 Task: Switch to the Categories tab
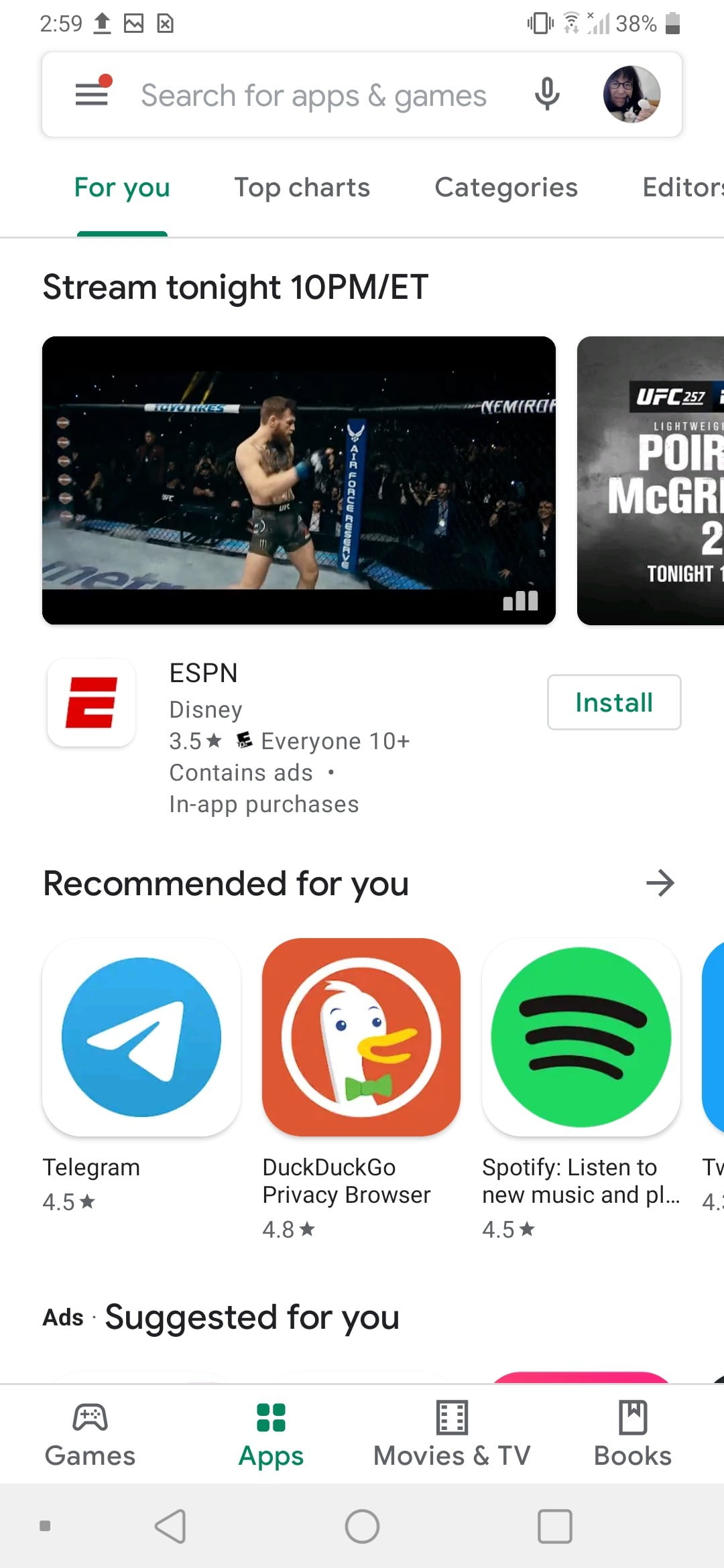[505, 188]
